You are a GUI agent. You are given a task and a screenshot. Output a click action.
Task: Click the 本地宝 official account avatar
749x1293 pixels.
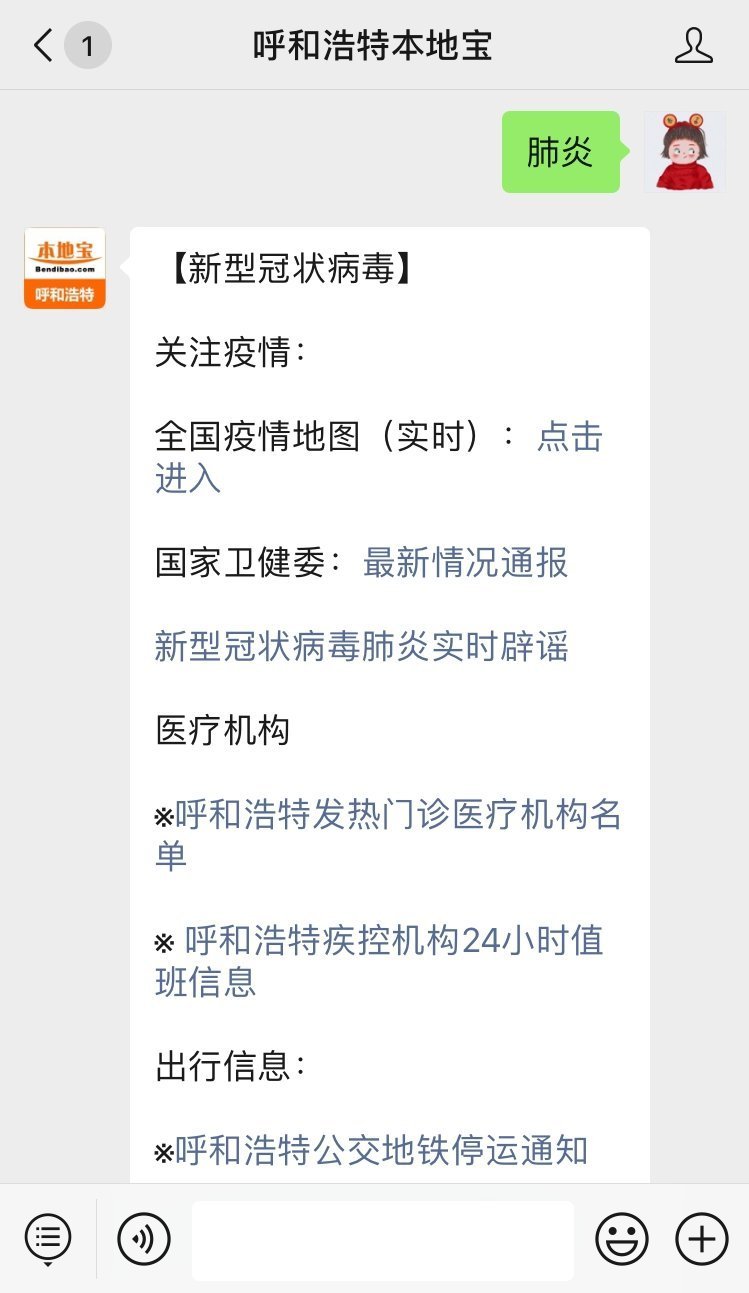pyautogui.click(x=64, y=268)
